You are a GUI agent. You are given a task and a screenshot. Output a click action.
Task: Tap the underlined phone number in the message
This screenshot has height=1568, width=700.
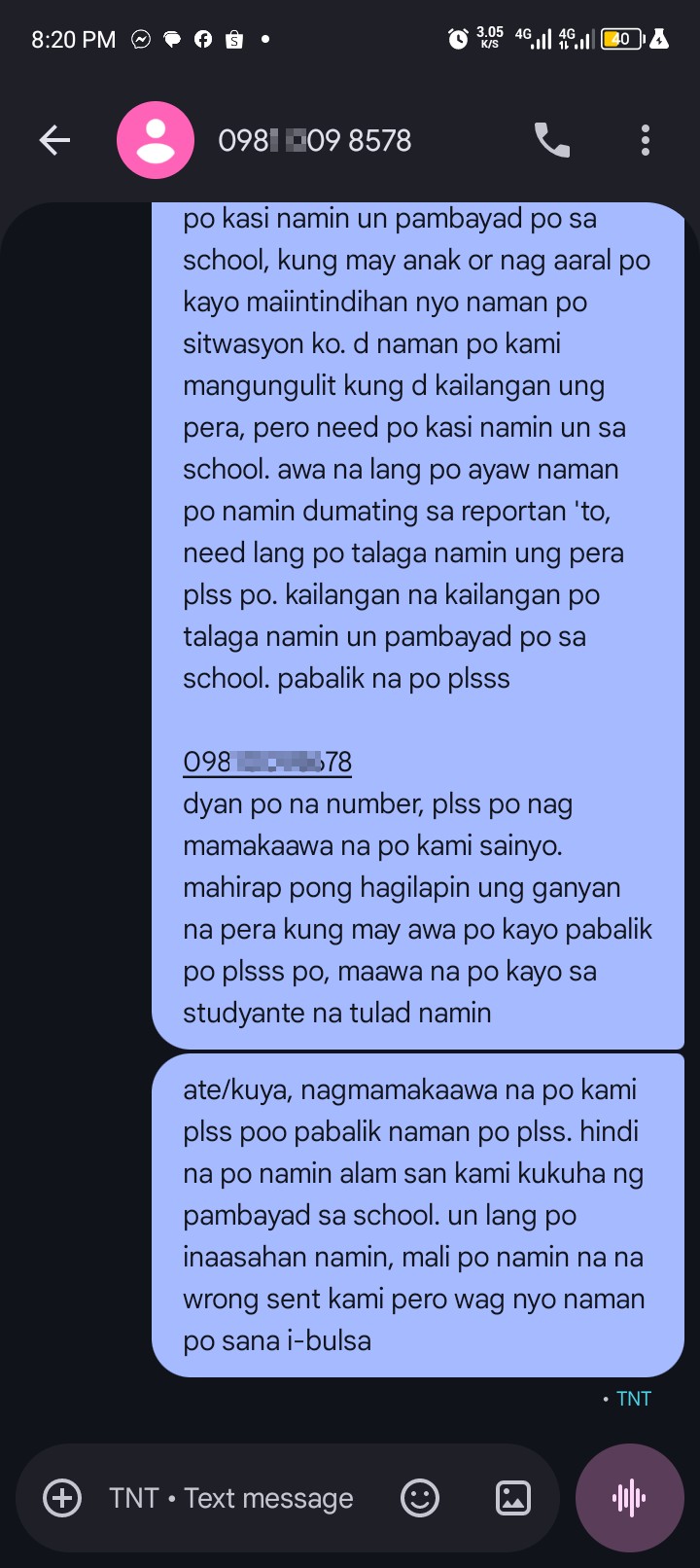pyautogui.click(x=267, y=762)
